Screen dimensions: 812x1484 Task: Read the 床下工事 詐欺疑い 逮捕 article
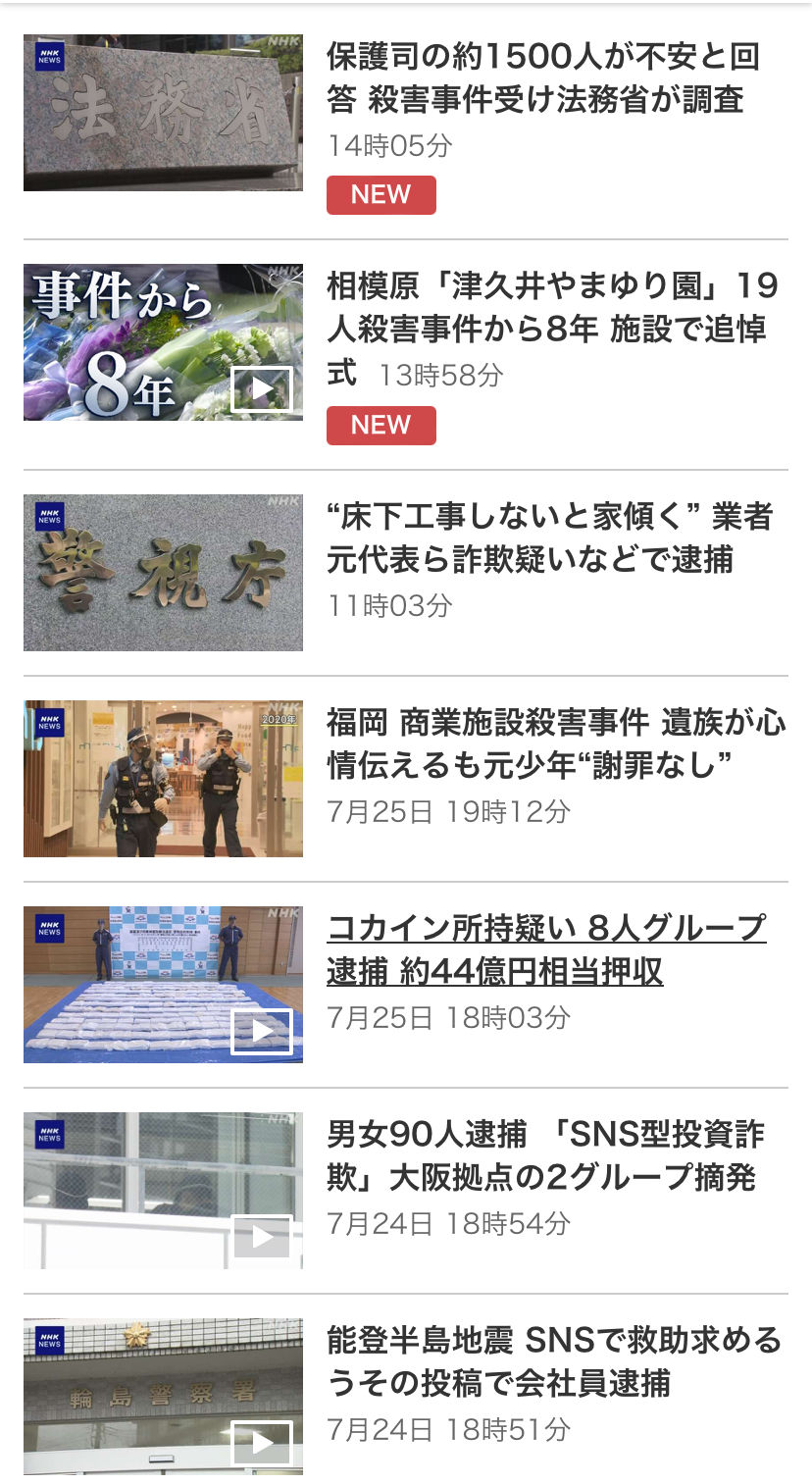tap(549, 537)
